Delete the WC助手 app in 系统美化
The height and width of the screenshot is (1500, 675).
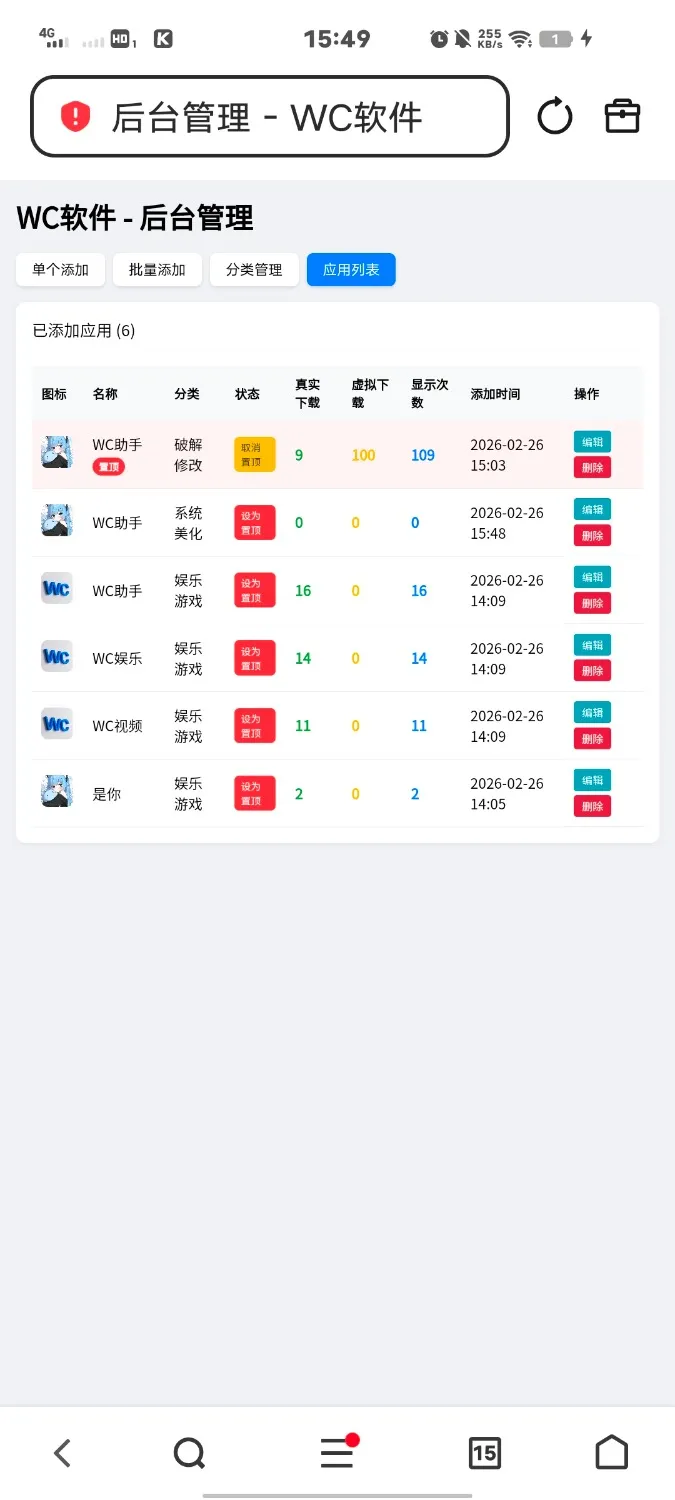[x=592, y=536]
